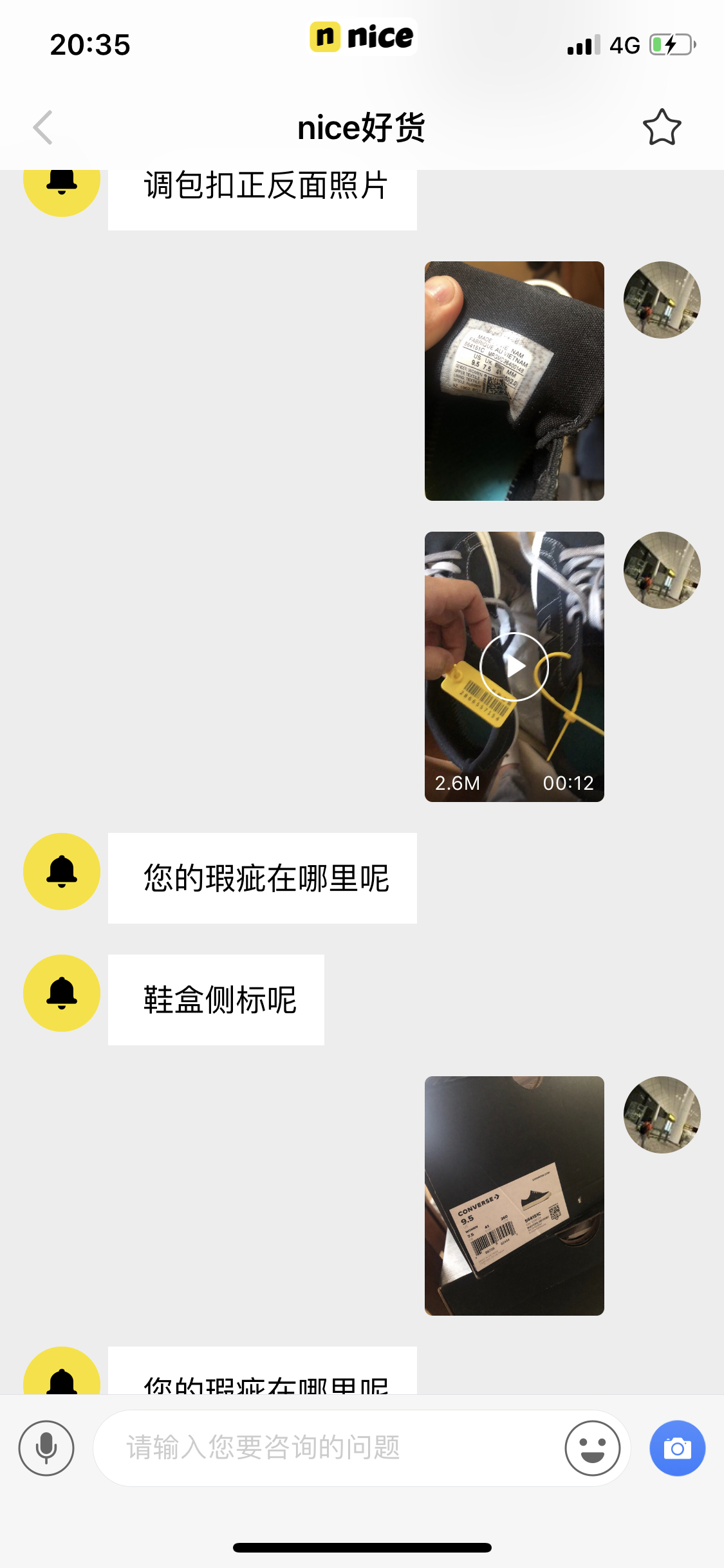Screen dimensions: 724x1568
Task: Focus the 请输入您要咨询的问题 text field
Action: click(328, 1448)
